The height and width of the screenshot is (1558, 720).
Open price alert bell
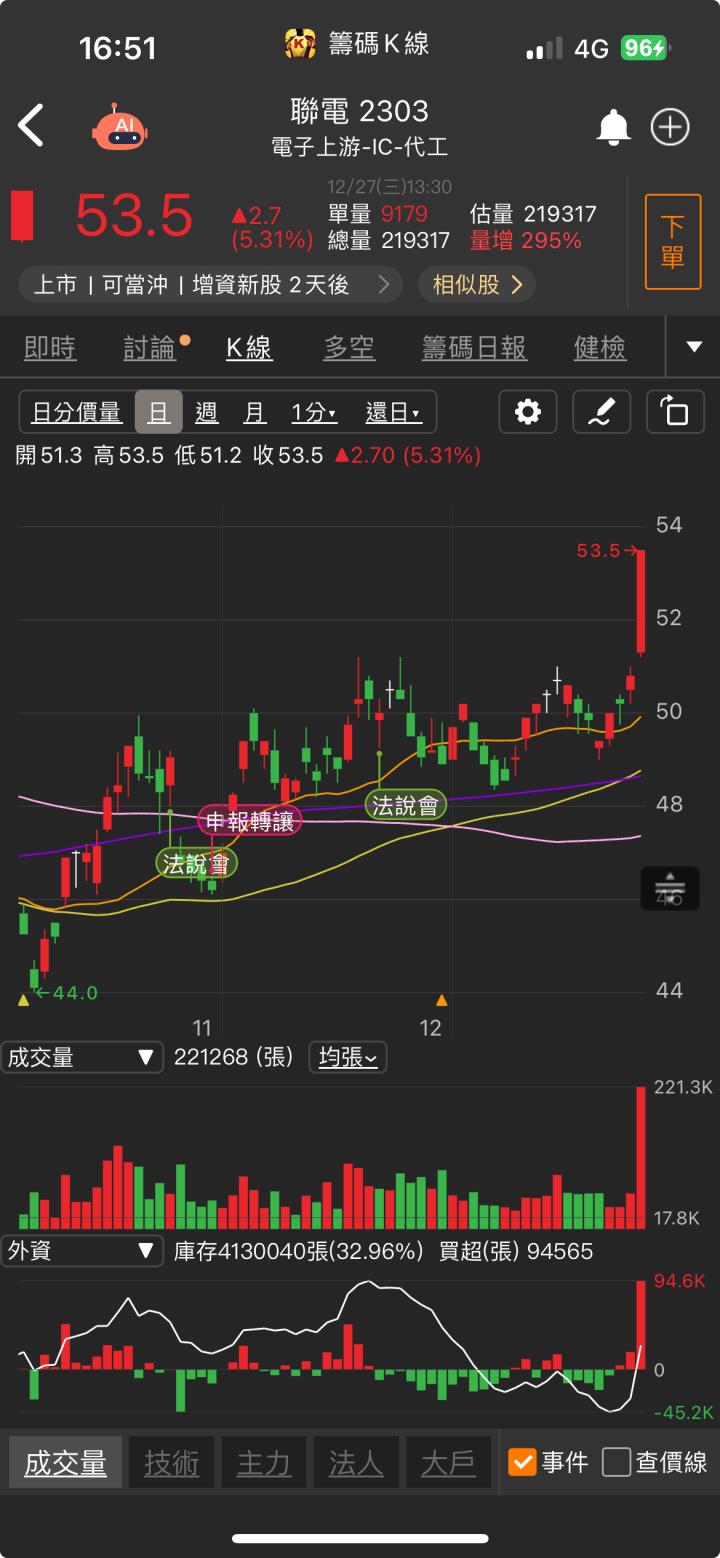point(613,127)
